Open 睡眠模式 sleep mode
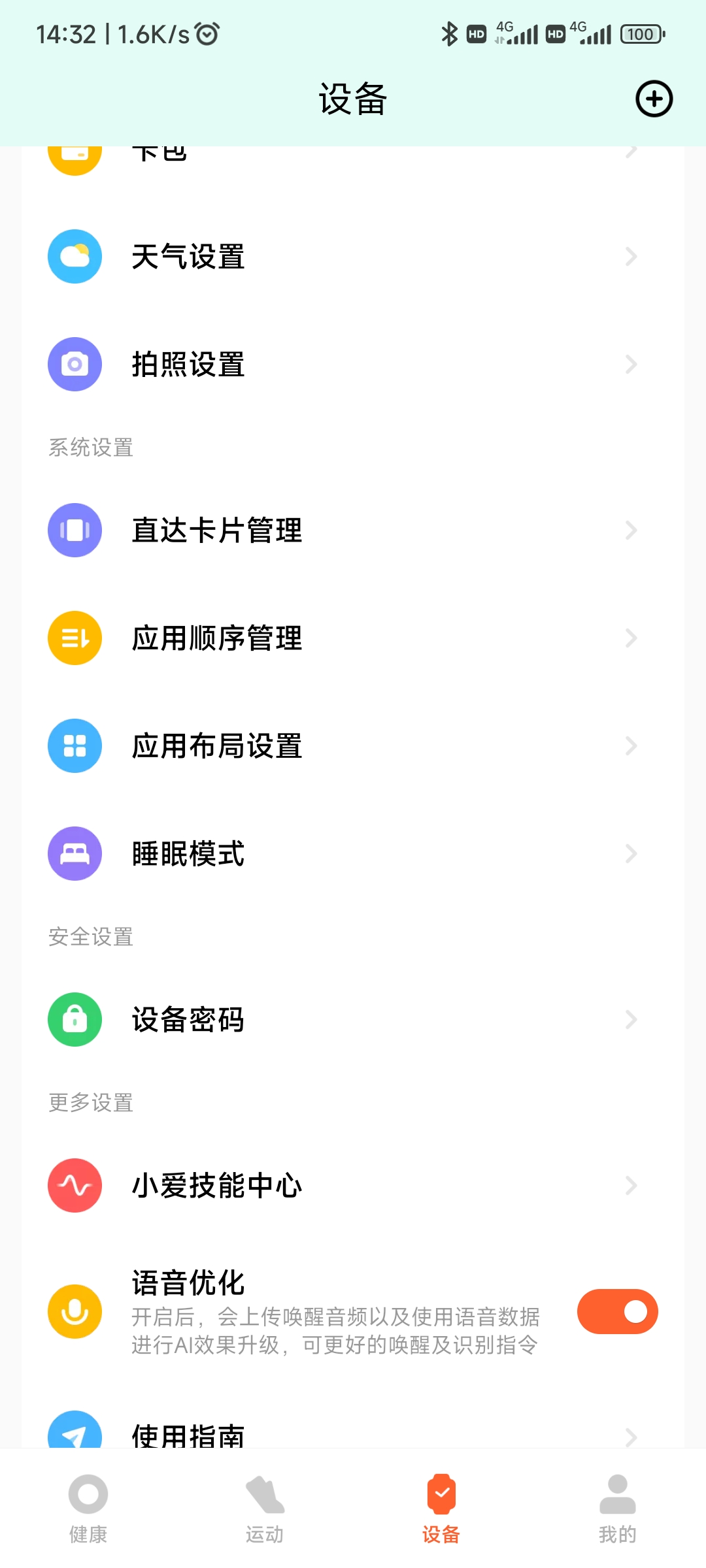This screenshot has height=1568, width=706. pyautogui.click(x=353, y=854)
